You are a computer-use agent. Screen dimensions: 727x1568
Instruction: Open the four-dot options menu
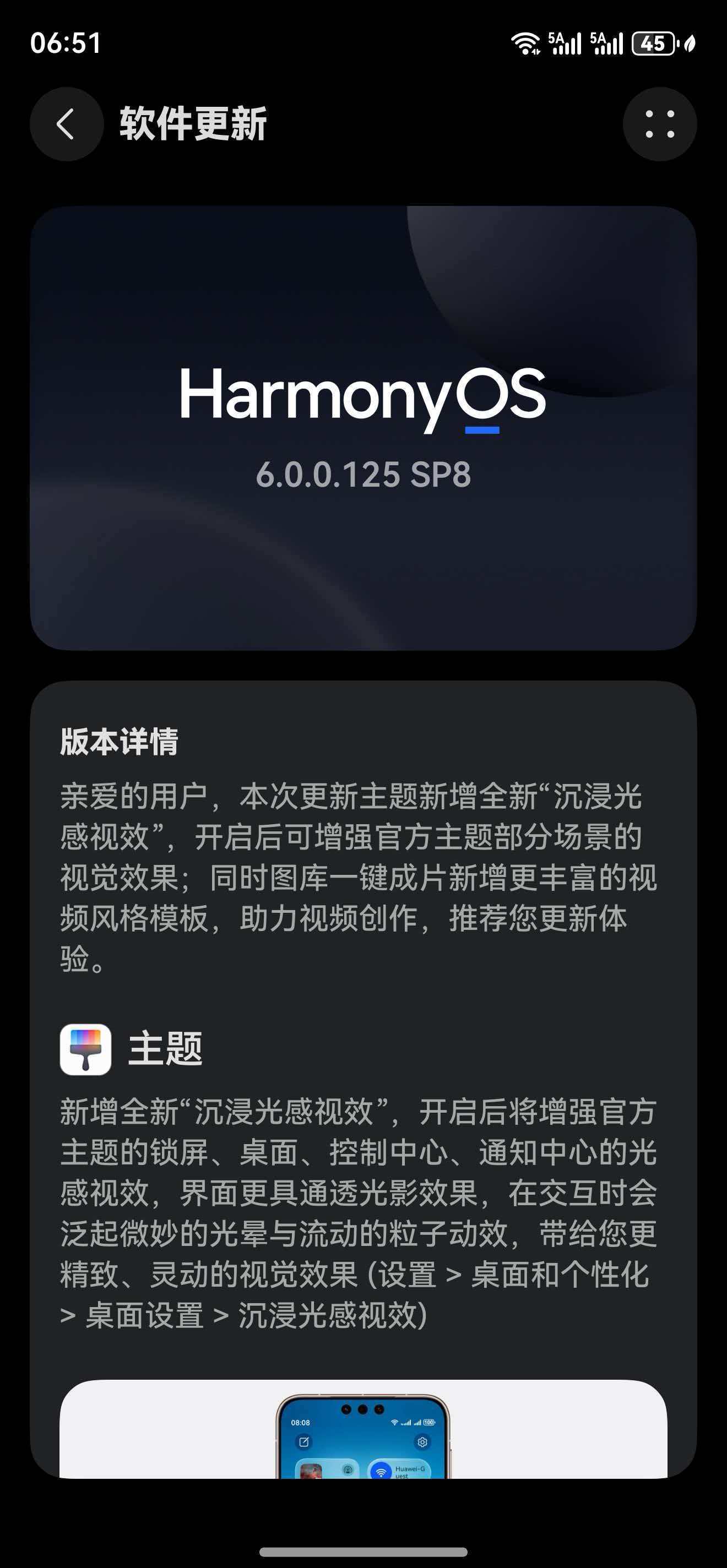click(x=660, y=123)
